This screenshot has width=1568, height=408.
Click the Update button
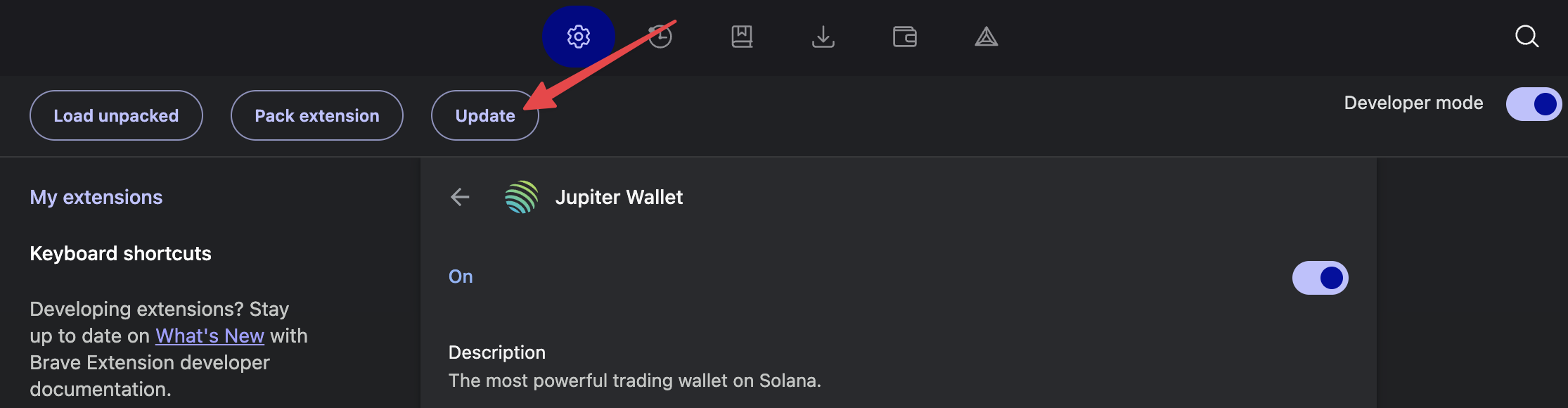pyautogui.click(x=484, y=115)
